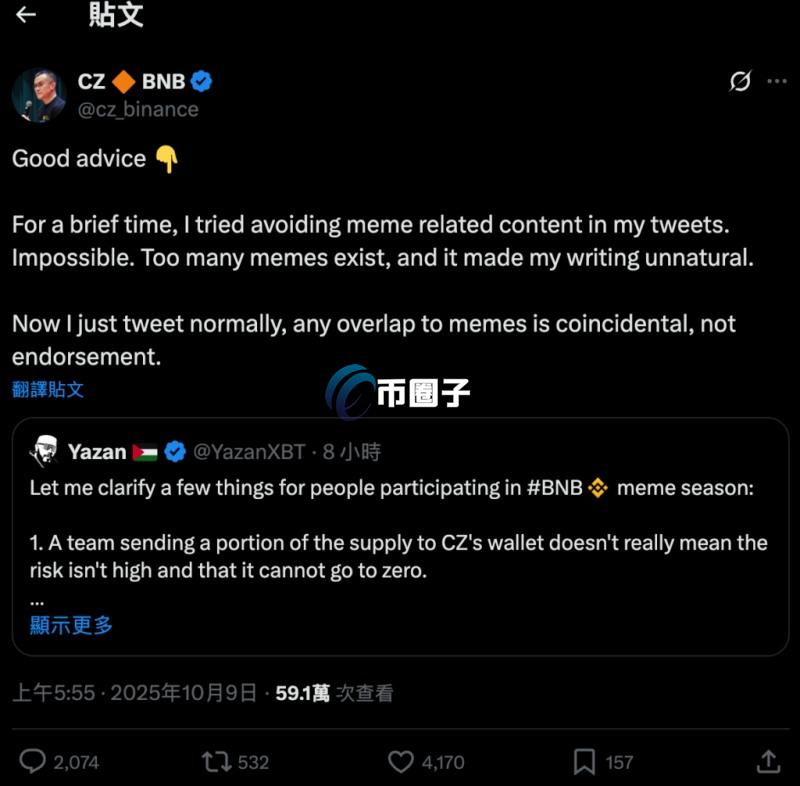The width and height of the screenshot is (800, 786).
Task: Open the @cz_binance handle
Action: click(x=138, y=110)
